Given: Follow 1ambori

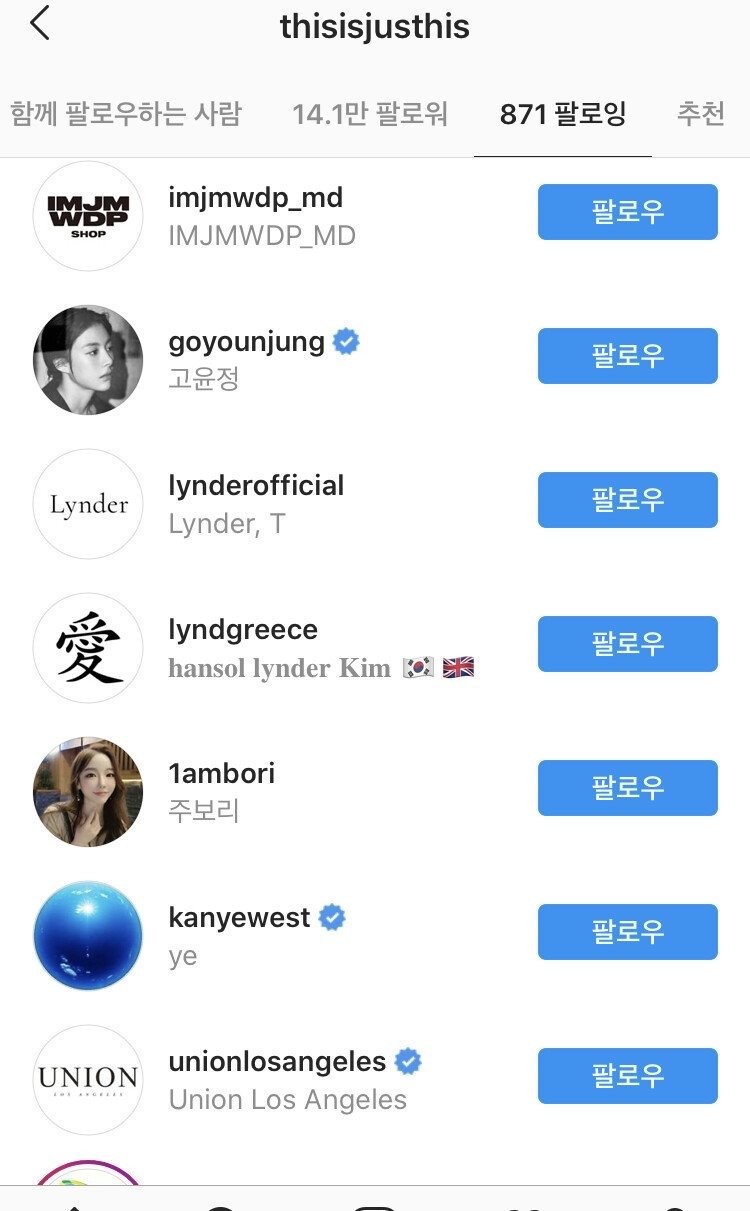Looking at the screenshot, I should [627, 788].
